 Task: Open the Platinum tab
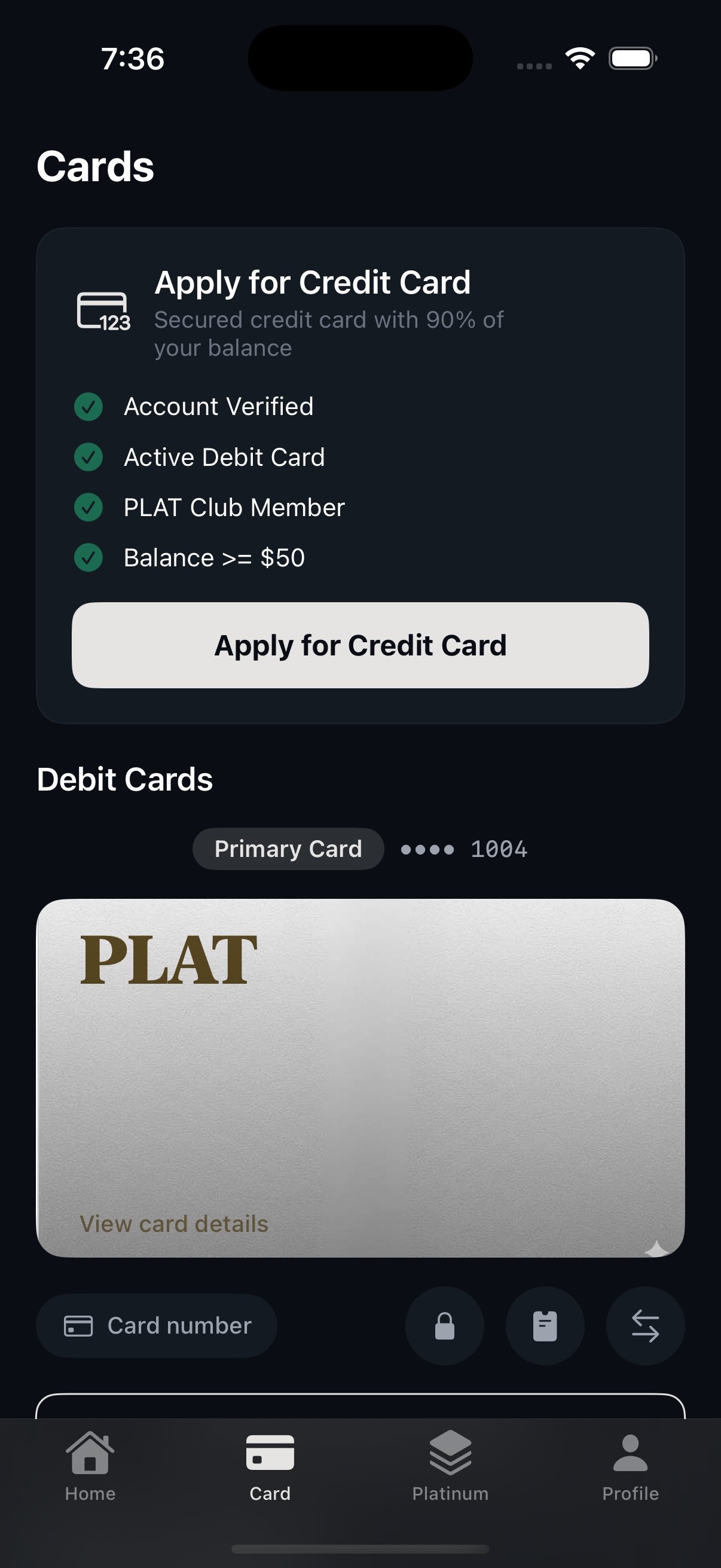(x=450, y=1473)
